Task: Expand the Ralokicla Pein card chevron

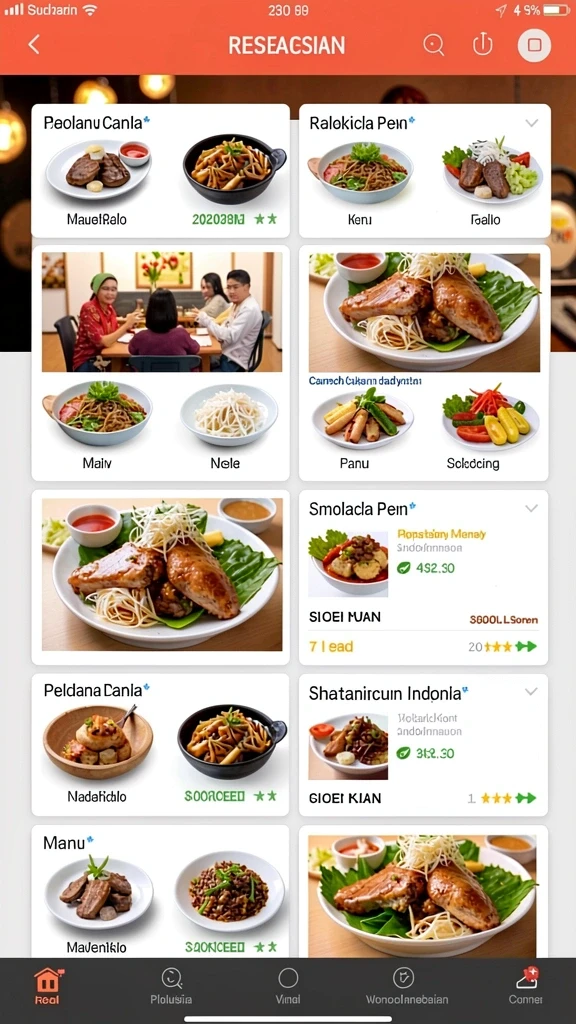Action: pos(532,123)
